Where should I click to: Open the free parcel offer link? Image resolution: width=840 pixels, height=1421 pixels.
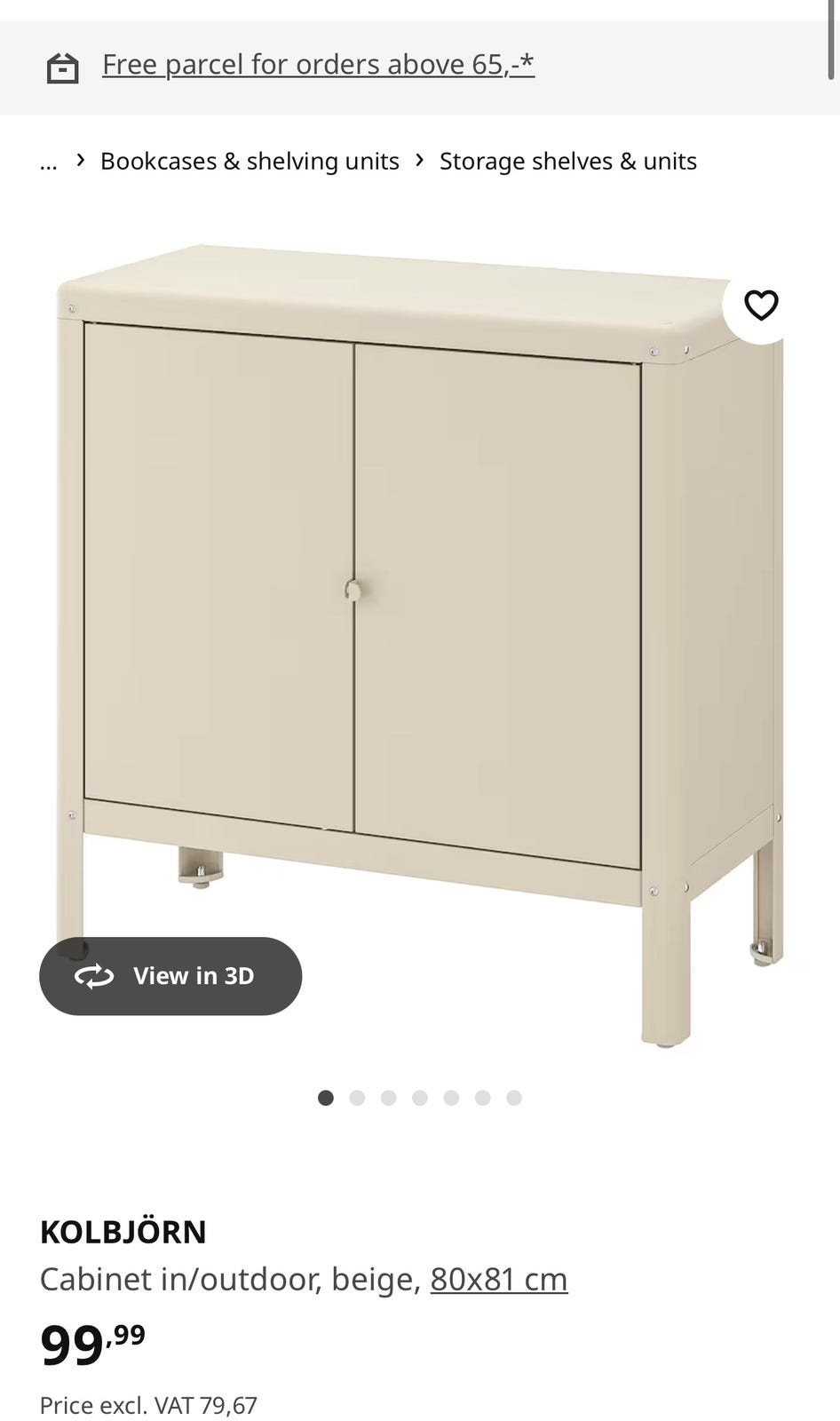(318, 65)
